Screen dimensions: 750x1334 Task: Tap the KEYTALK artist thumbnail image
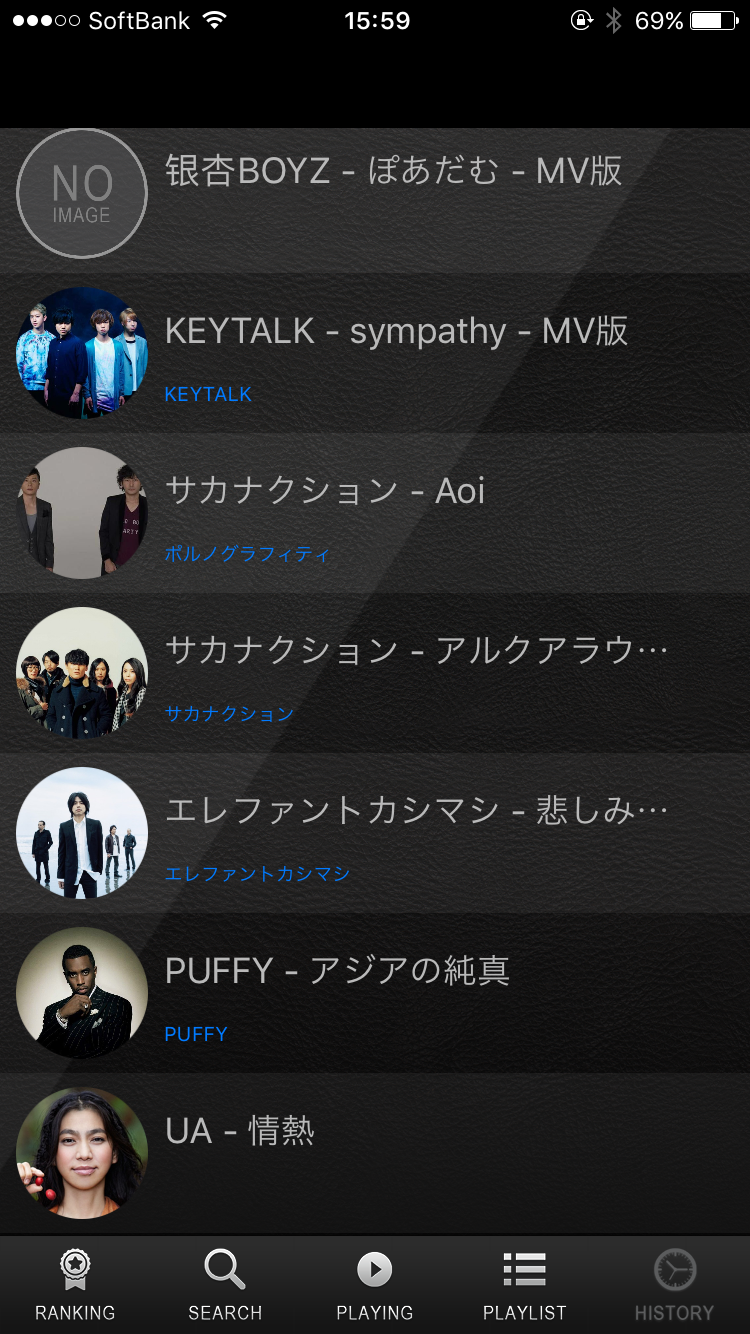click(81, 353)
